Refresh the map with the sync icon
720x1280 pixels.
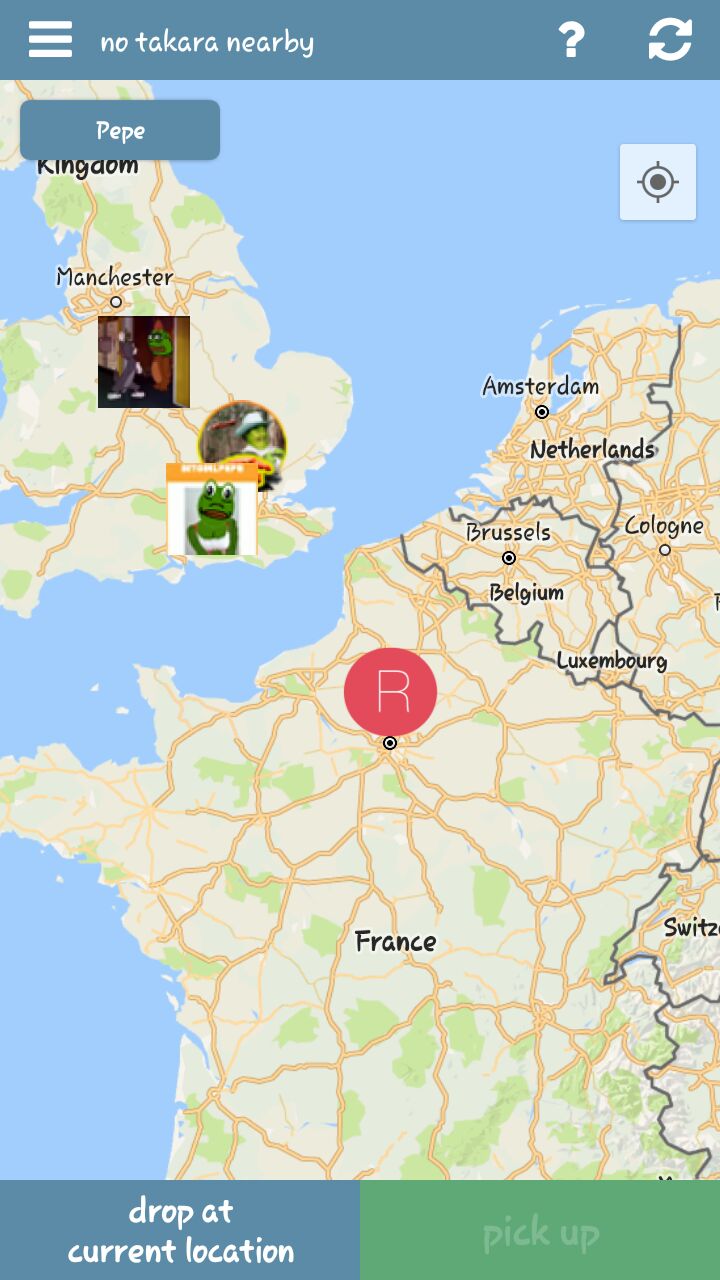pos(670,40)
